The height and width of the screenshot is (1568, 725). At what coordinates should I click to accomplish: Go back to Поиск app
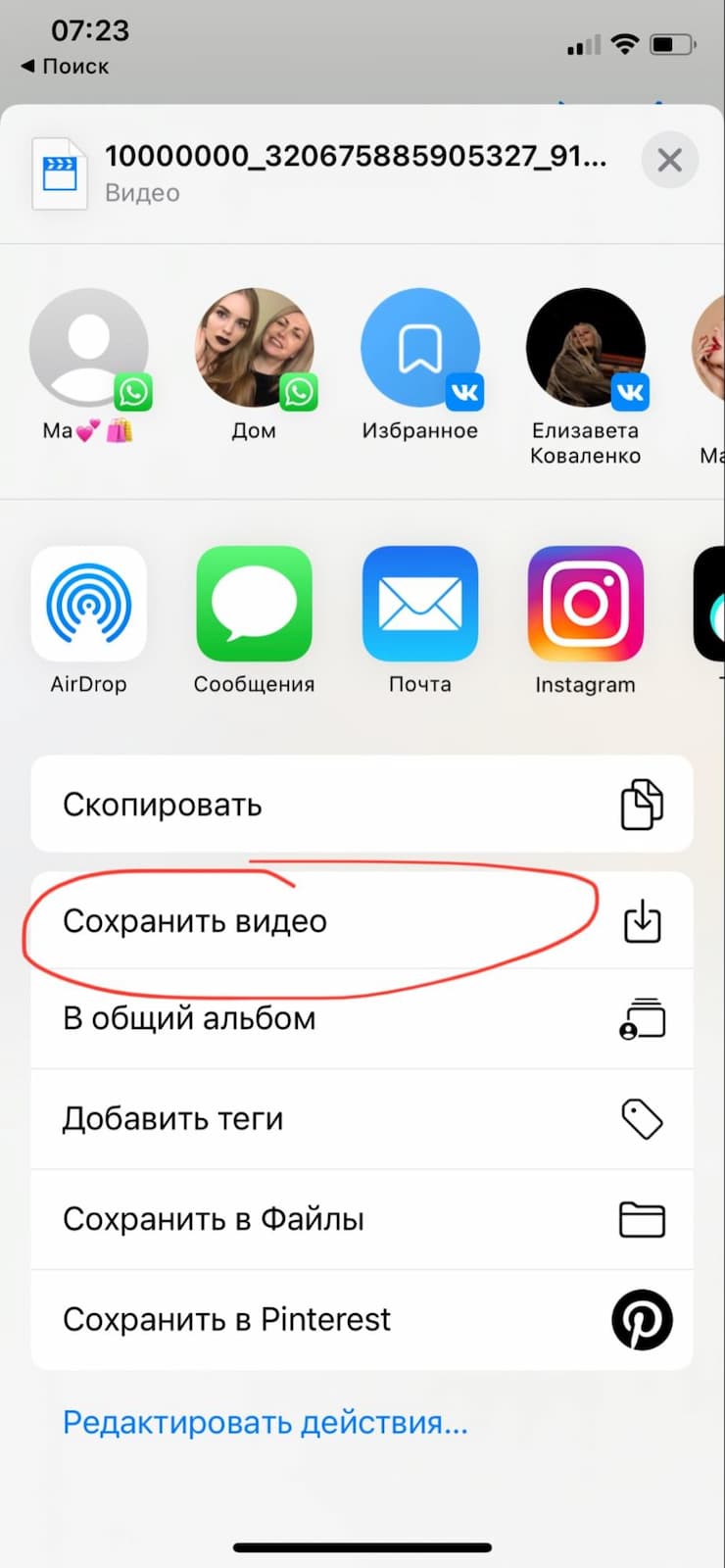pos(65,67)
